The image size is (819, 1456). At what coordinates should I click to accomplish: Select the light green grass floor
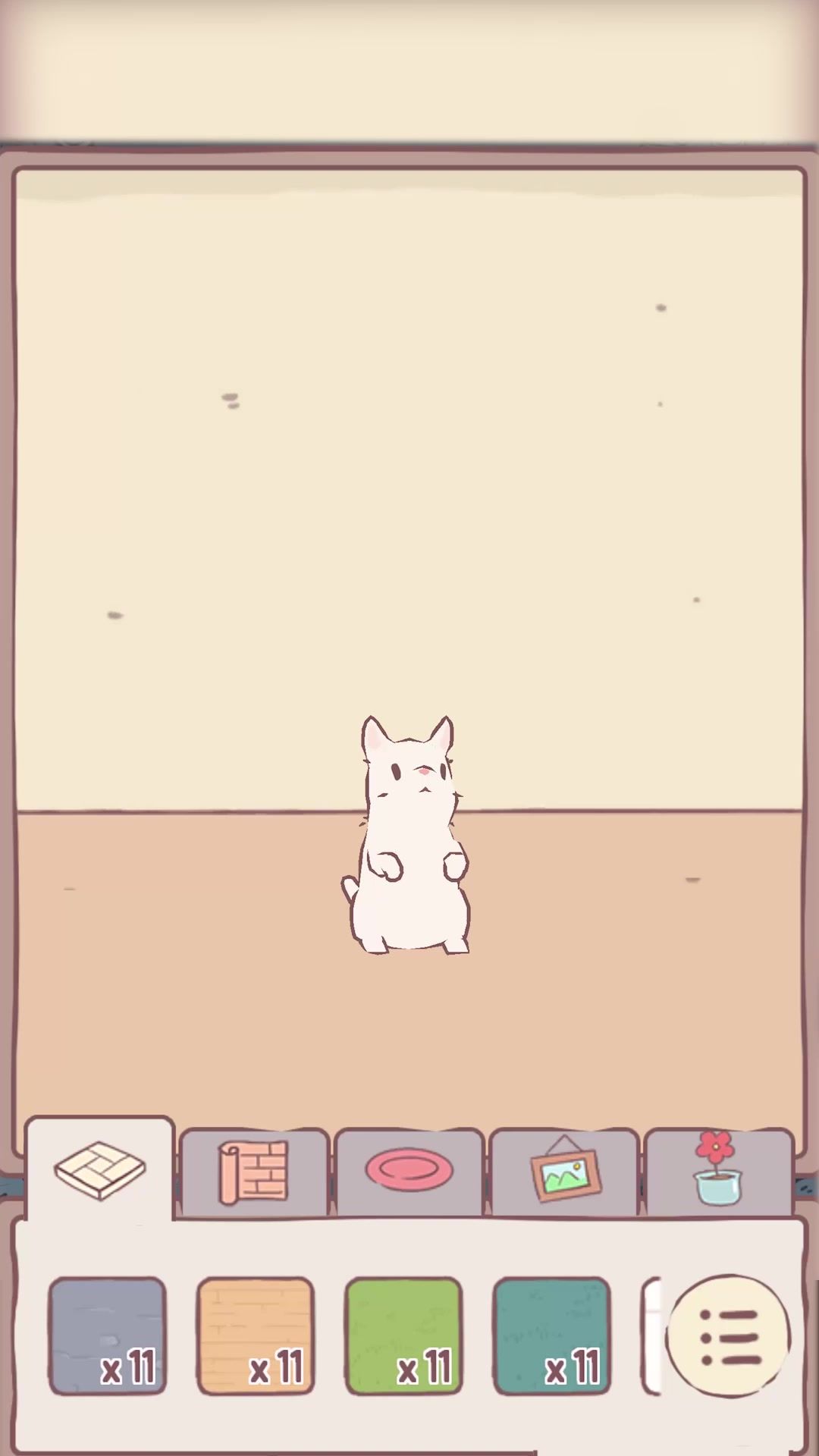(x=403, y=1336)
